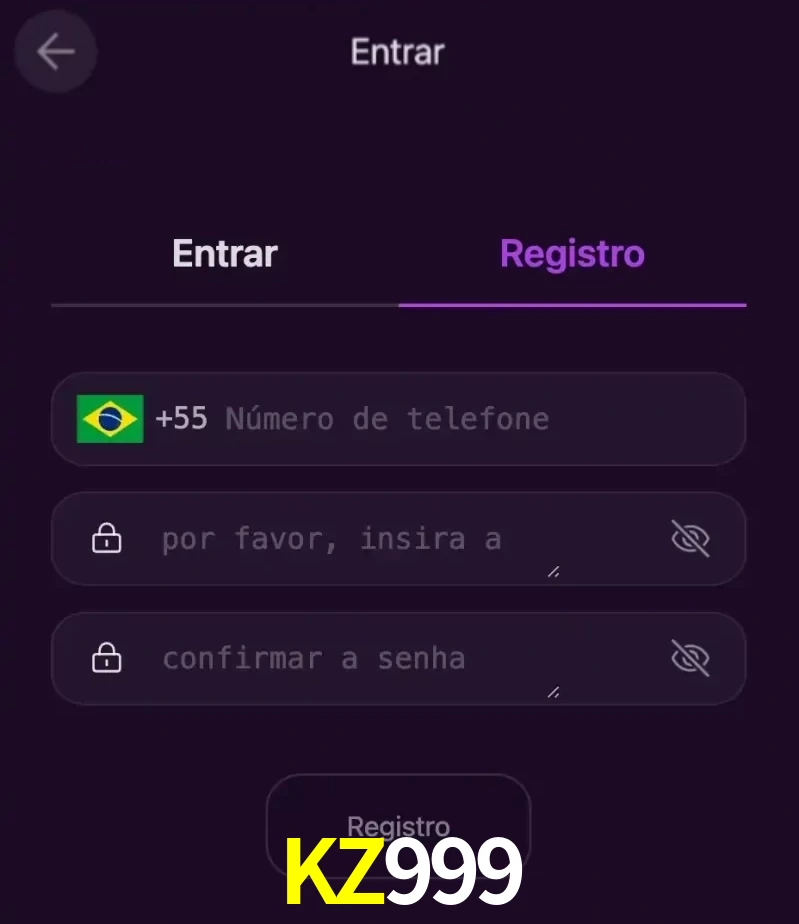Reveal the confirmation password with the eye toggle
This screenshot has width=799, height=924.
click(691, 658)
